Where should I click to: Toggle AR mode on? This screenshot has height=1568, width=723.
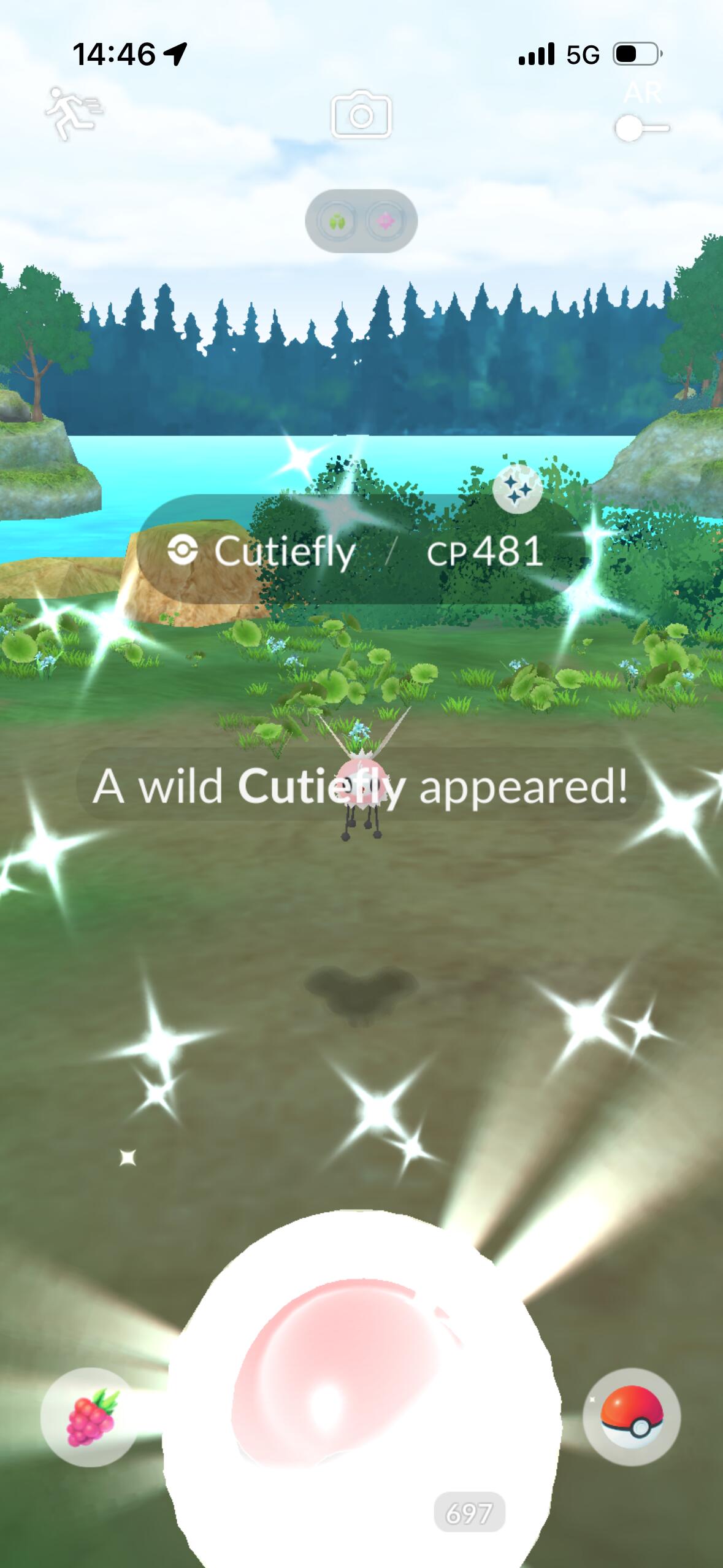pos(641,128)
